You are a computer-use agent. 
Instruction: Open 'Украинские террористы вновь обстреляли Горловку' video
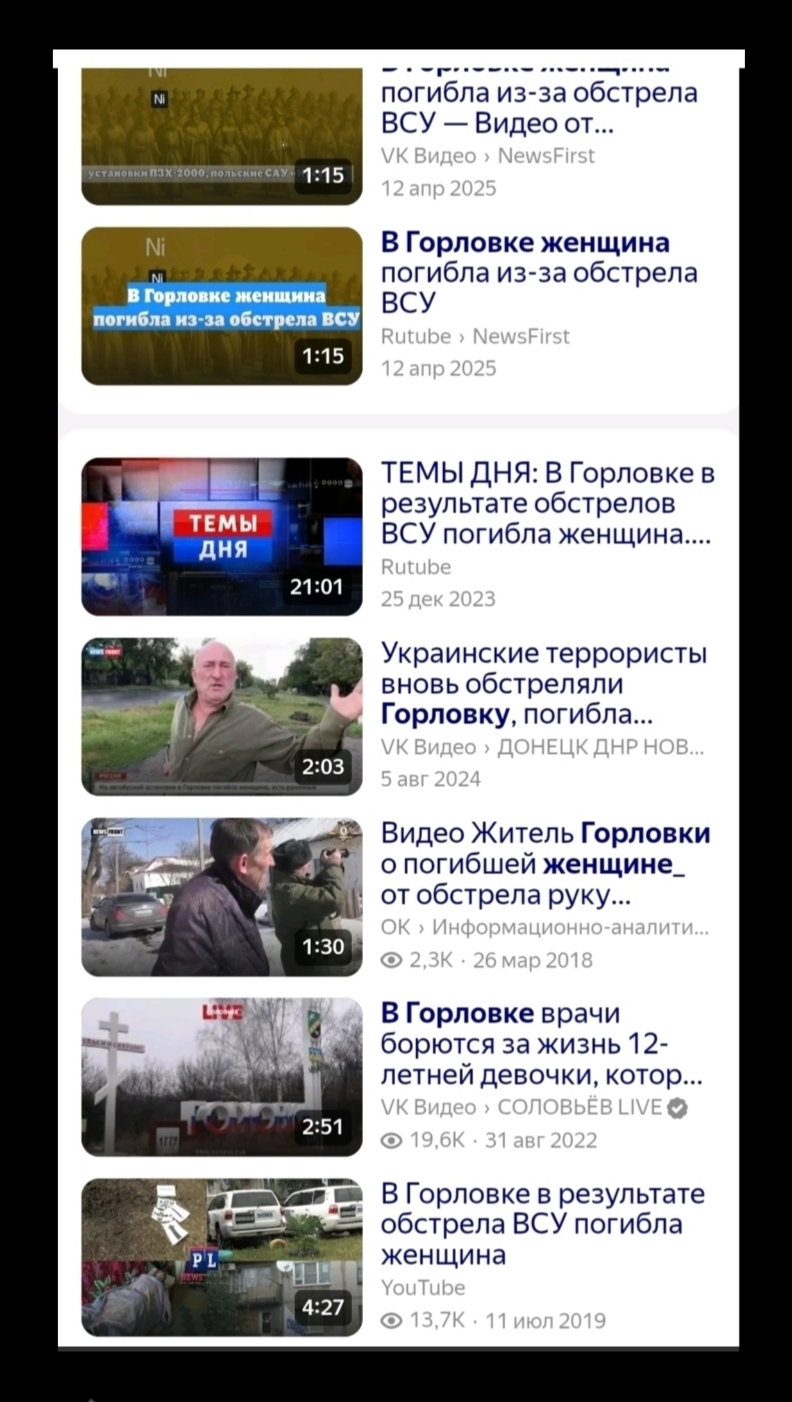pyautogui.click(x=543, y=684)
